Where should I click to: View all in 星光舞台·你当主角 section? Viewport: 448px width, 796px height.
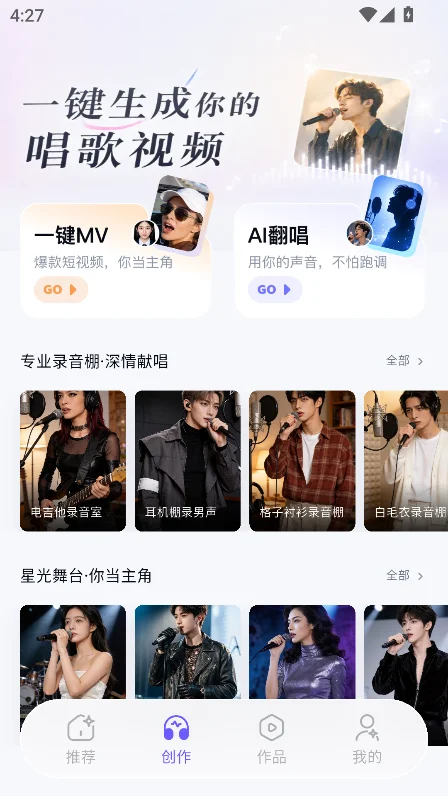point(405,576)
